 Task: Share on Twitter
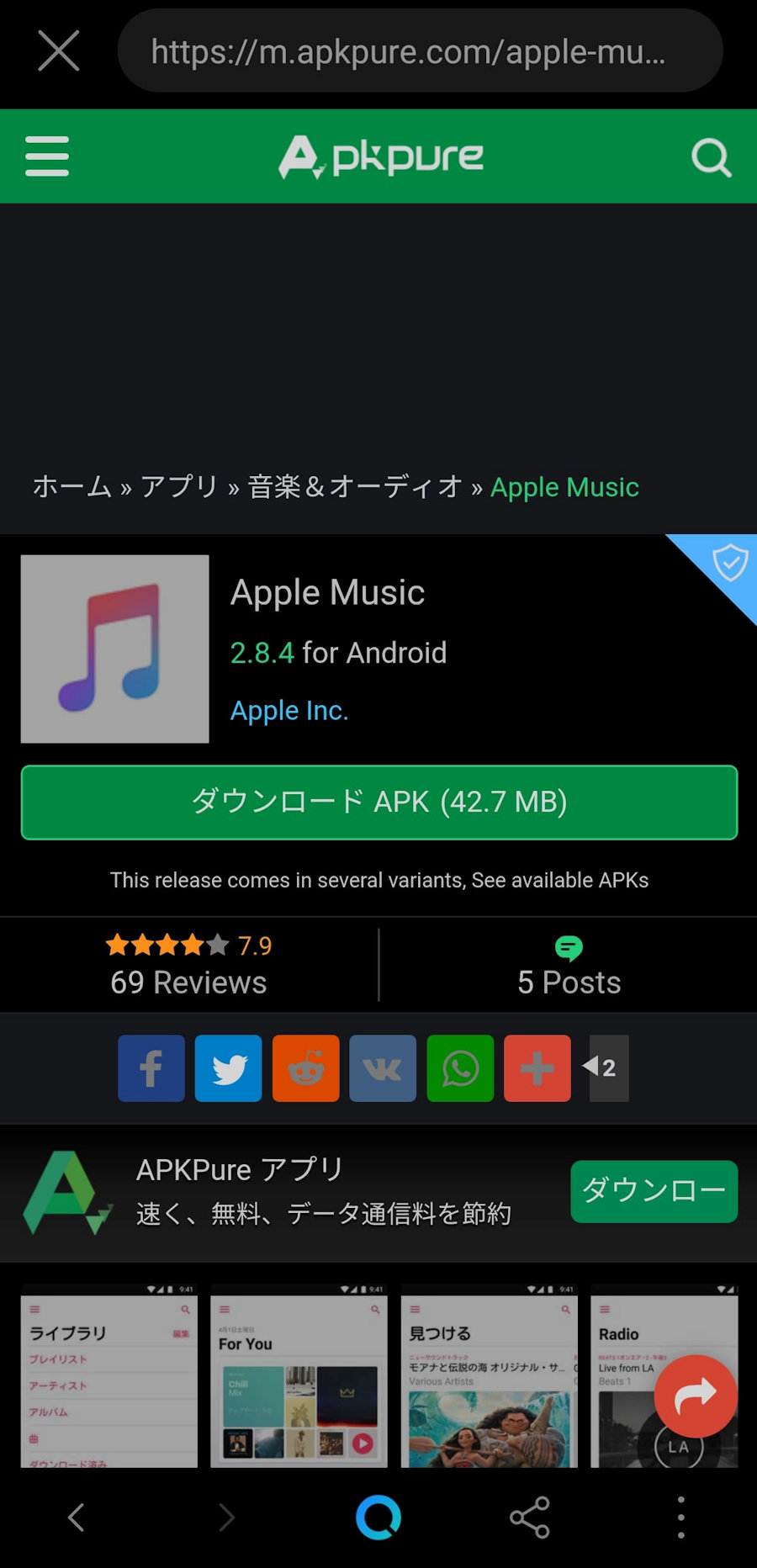[228, 1068]
